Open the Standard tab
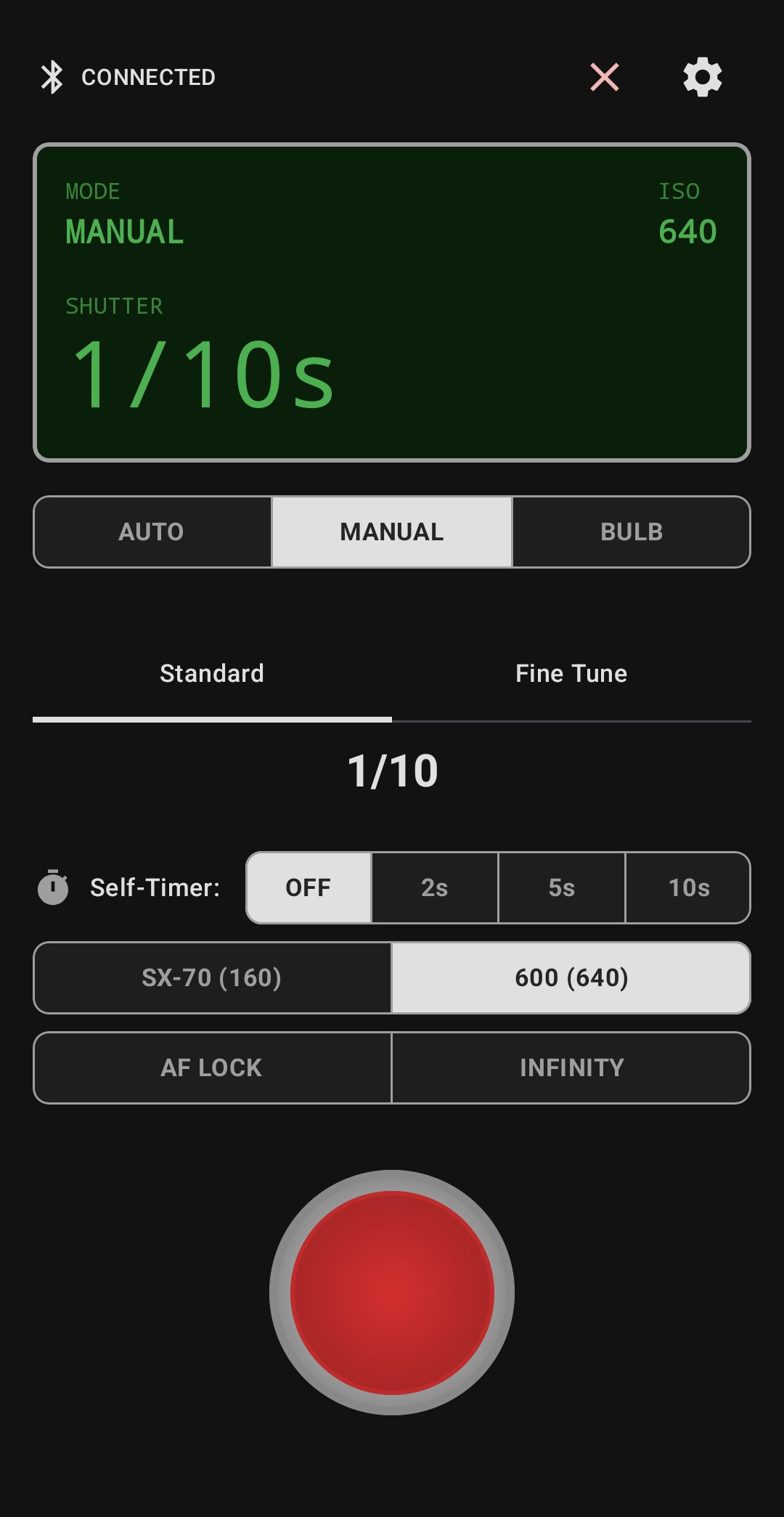This screenshot has height=1517, width=784. coord(212,674)
